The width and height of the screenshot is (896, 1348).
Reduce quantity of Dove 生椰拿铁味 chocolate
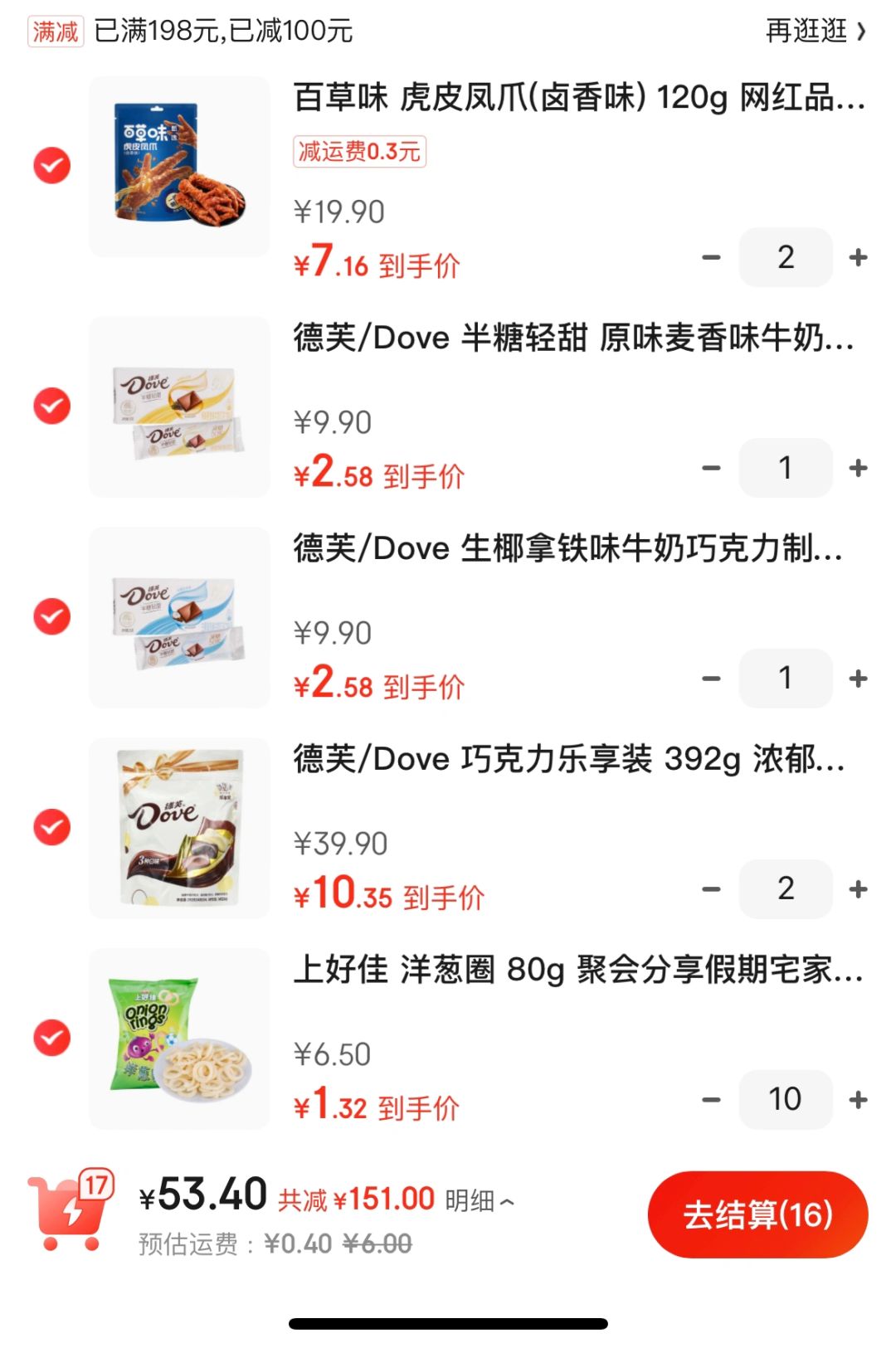point(711,679)
